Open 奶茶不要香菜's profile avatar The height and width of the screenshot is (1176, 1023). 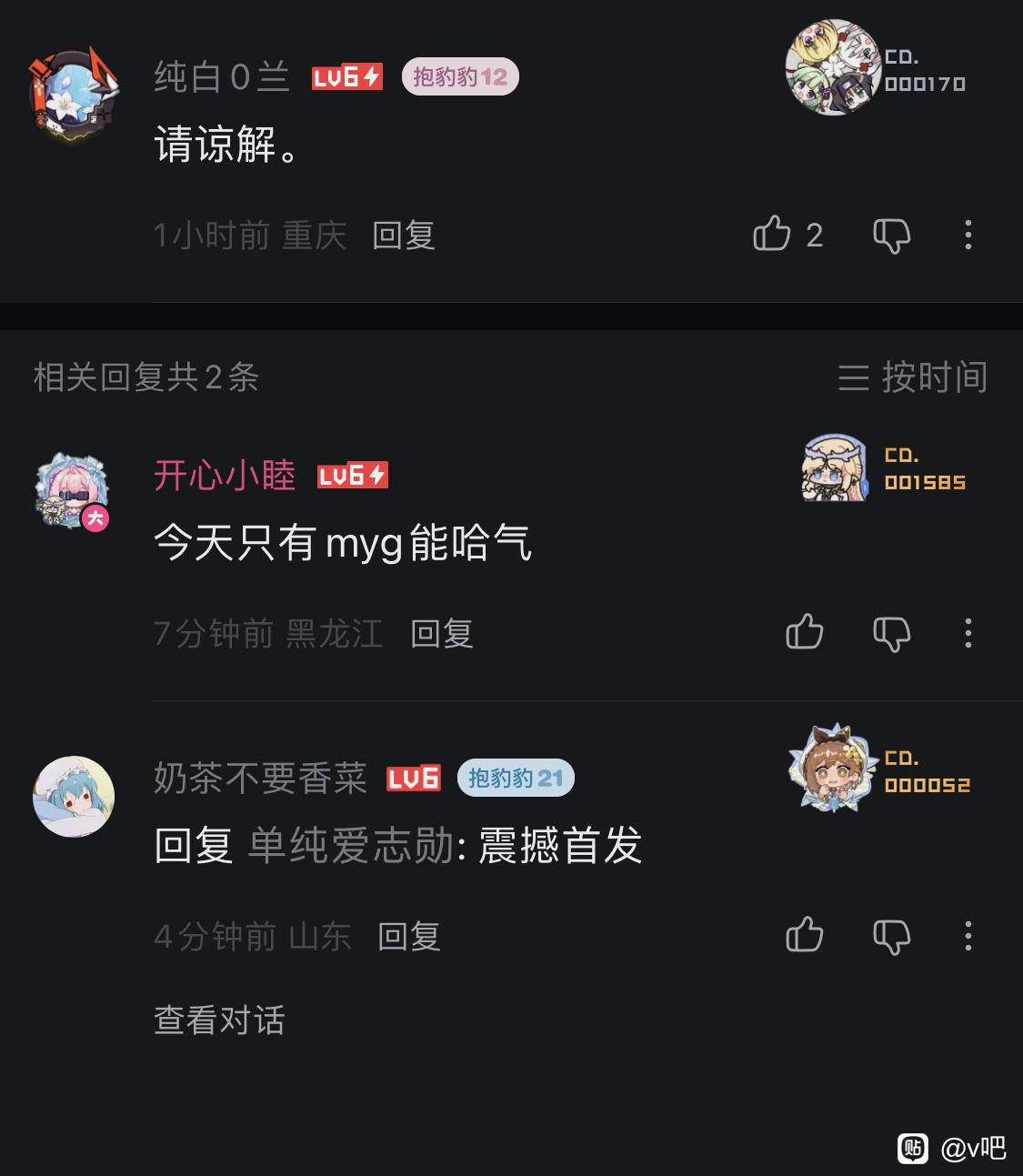(x=74, y=796)
